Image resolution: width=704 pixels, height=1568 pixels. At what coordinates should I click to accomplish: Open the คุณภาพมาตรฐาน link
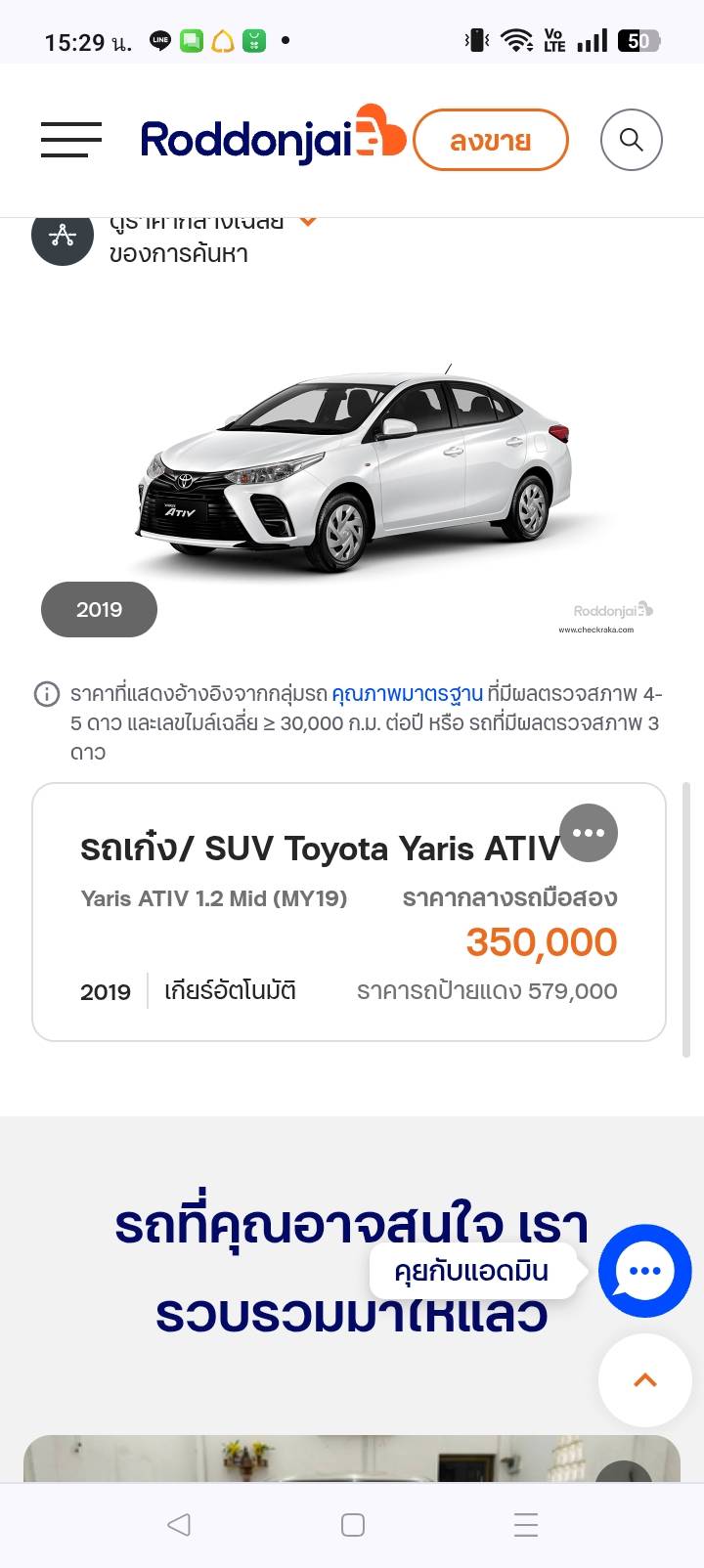407,694
